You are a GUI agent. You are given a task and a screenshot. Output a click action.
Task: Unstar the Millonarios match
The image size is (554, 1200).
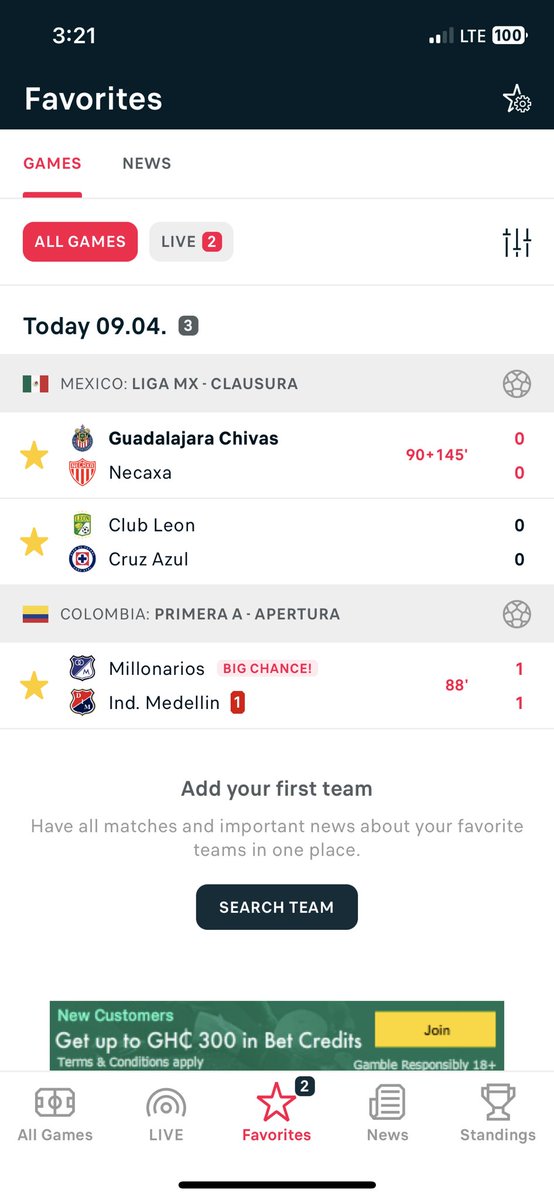click(34, 686)
